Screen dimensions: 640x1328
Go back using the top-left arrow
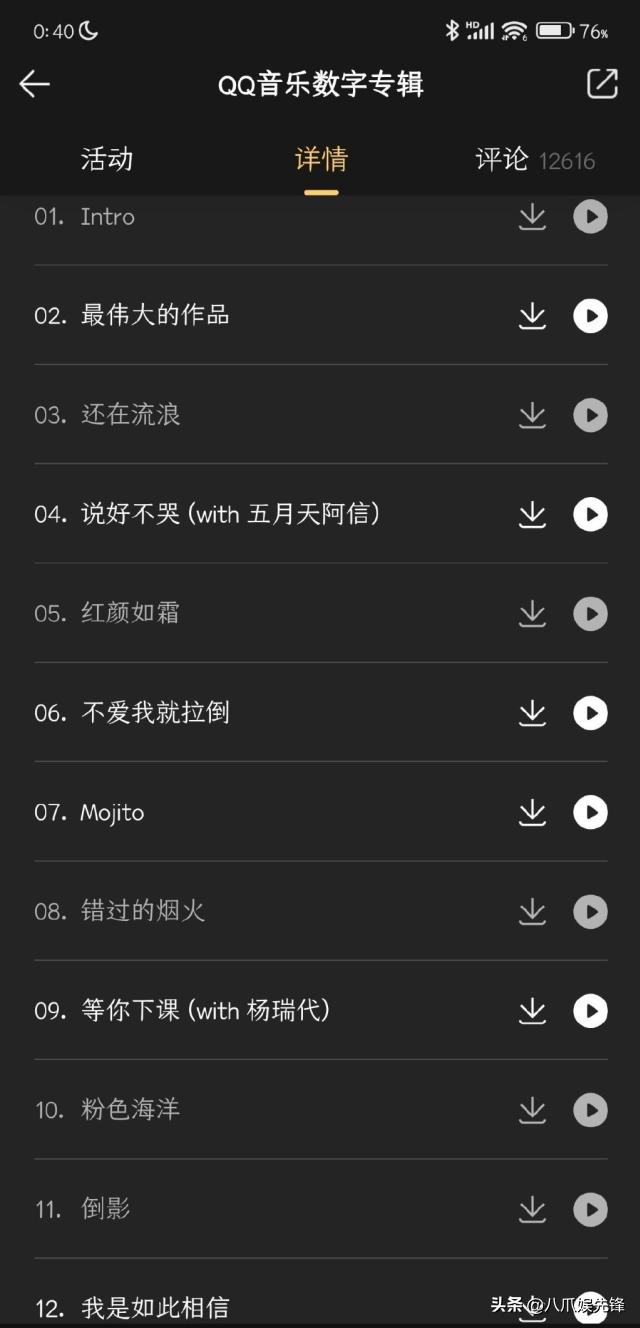coord(35,85)
